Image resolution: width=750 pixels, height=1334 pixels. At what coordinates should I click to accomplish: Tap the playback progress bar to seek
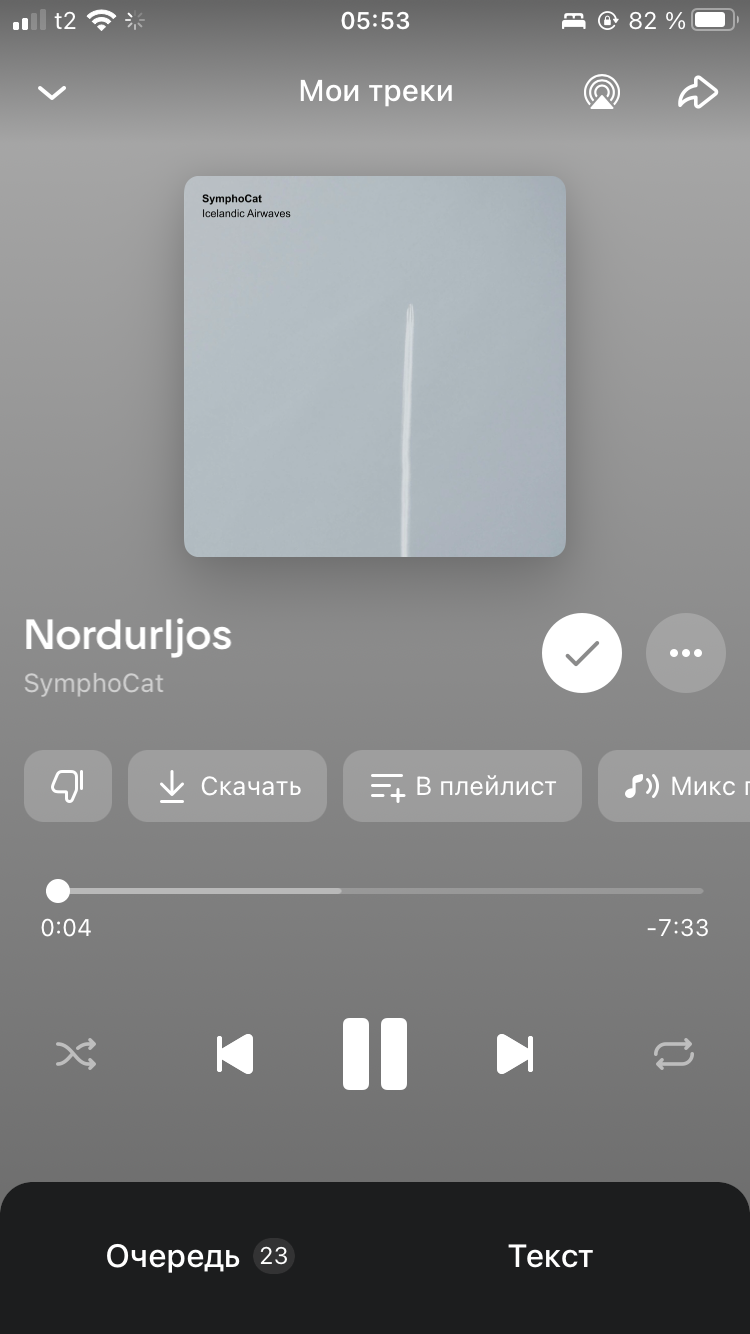coord(380,891)
